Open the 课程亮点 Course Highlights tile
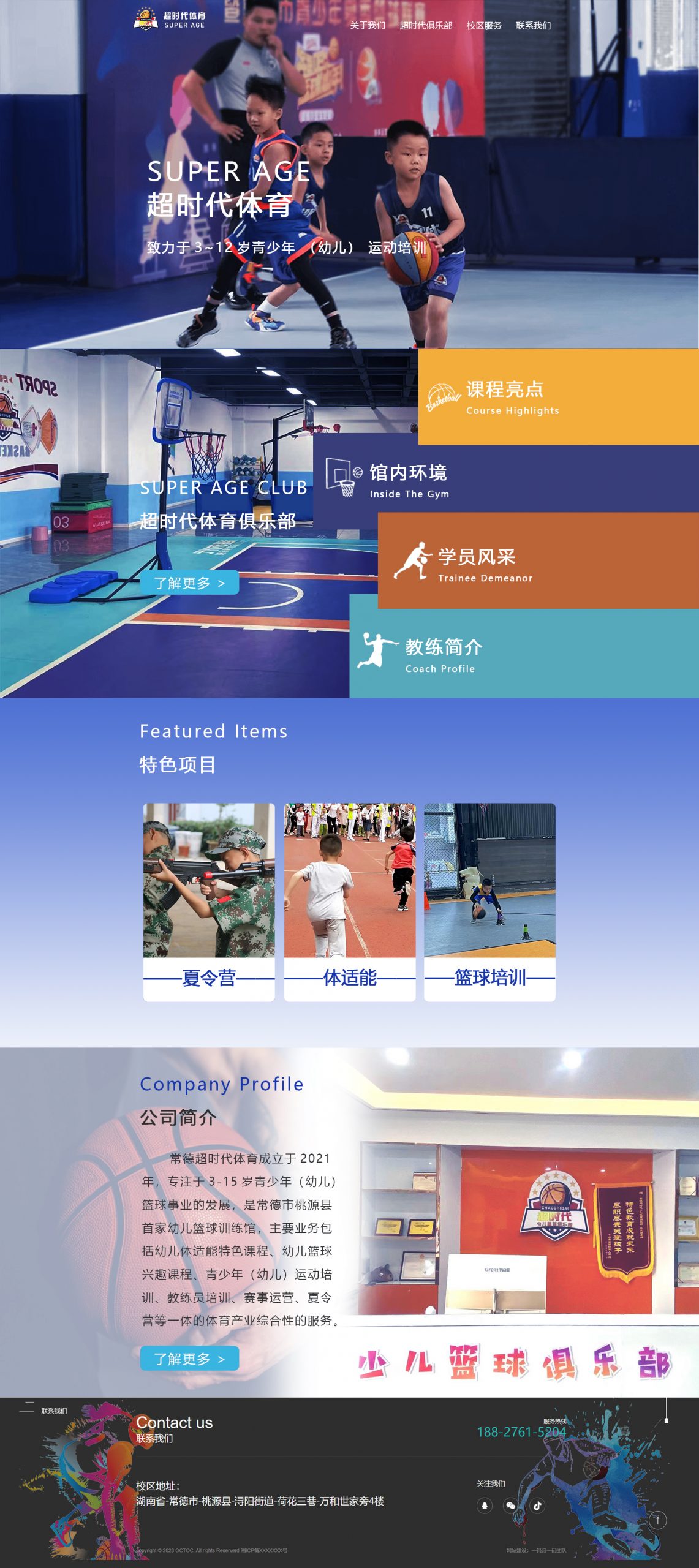The width and height of the screenshot is (699, 1568). [x=557, y=396]
